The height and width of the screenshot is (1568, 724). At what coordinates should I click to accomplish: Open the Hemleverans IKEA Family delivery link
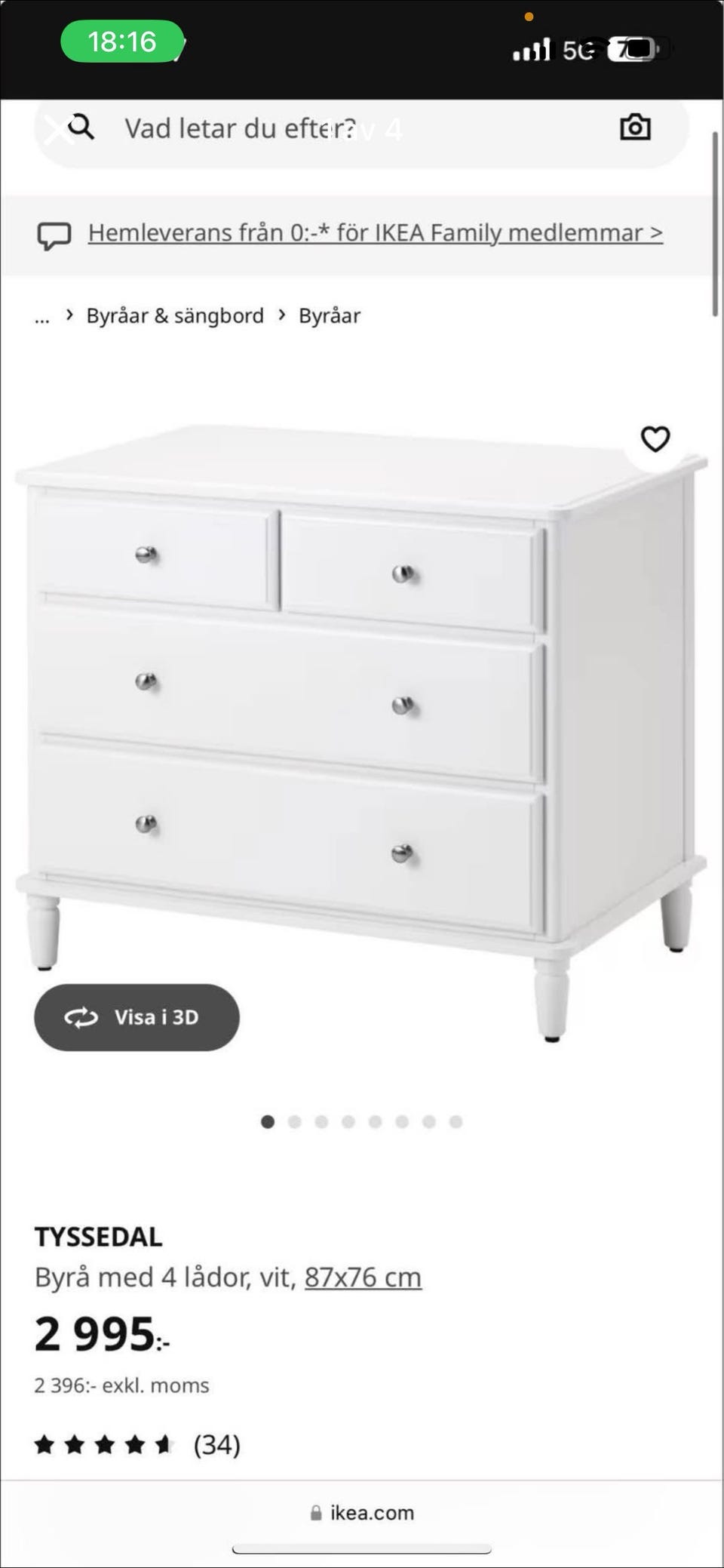click(x=375, y=233)
